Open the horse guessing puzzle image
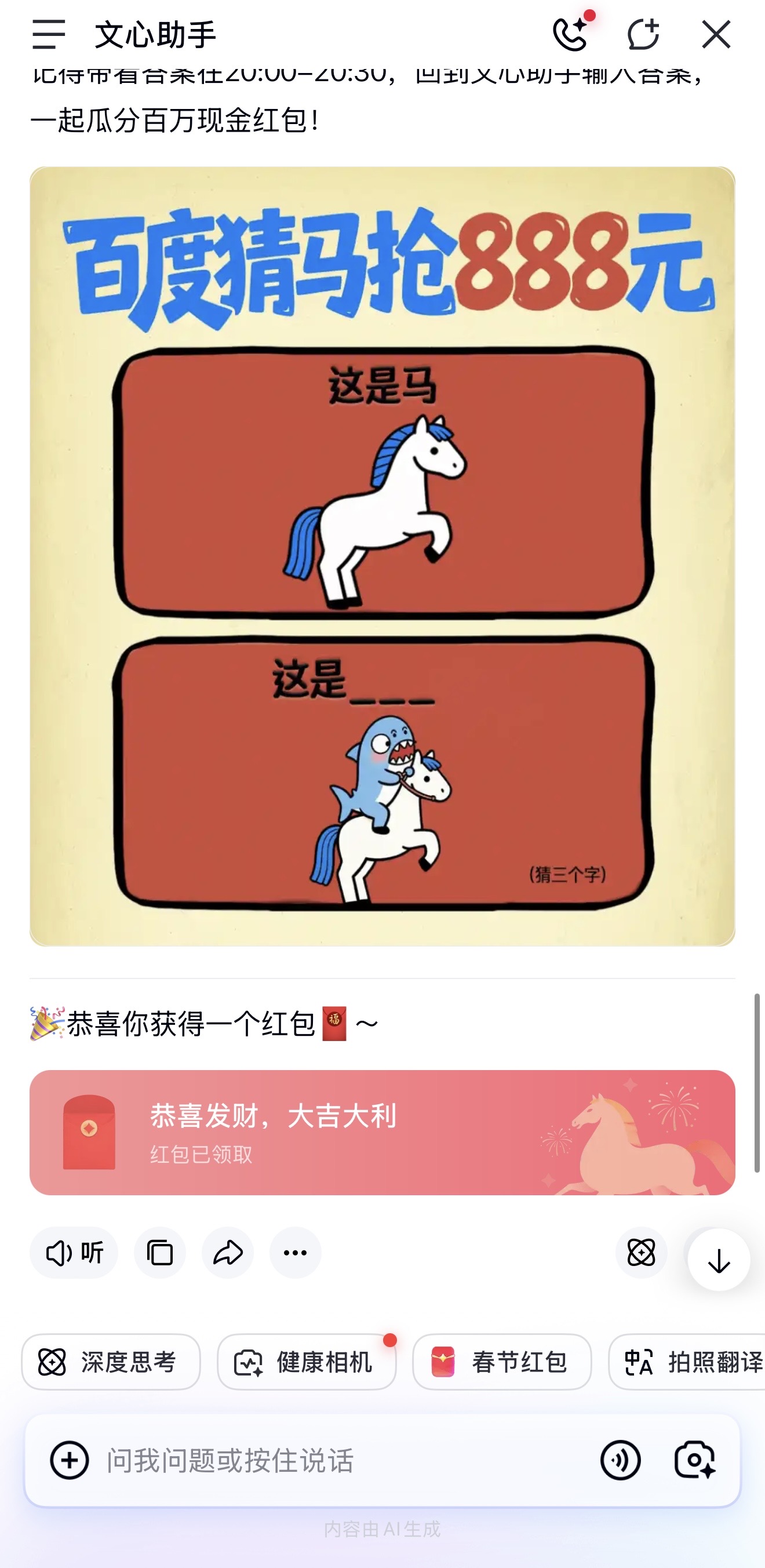Screen dimensions: 765x1568 (382, 572)
